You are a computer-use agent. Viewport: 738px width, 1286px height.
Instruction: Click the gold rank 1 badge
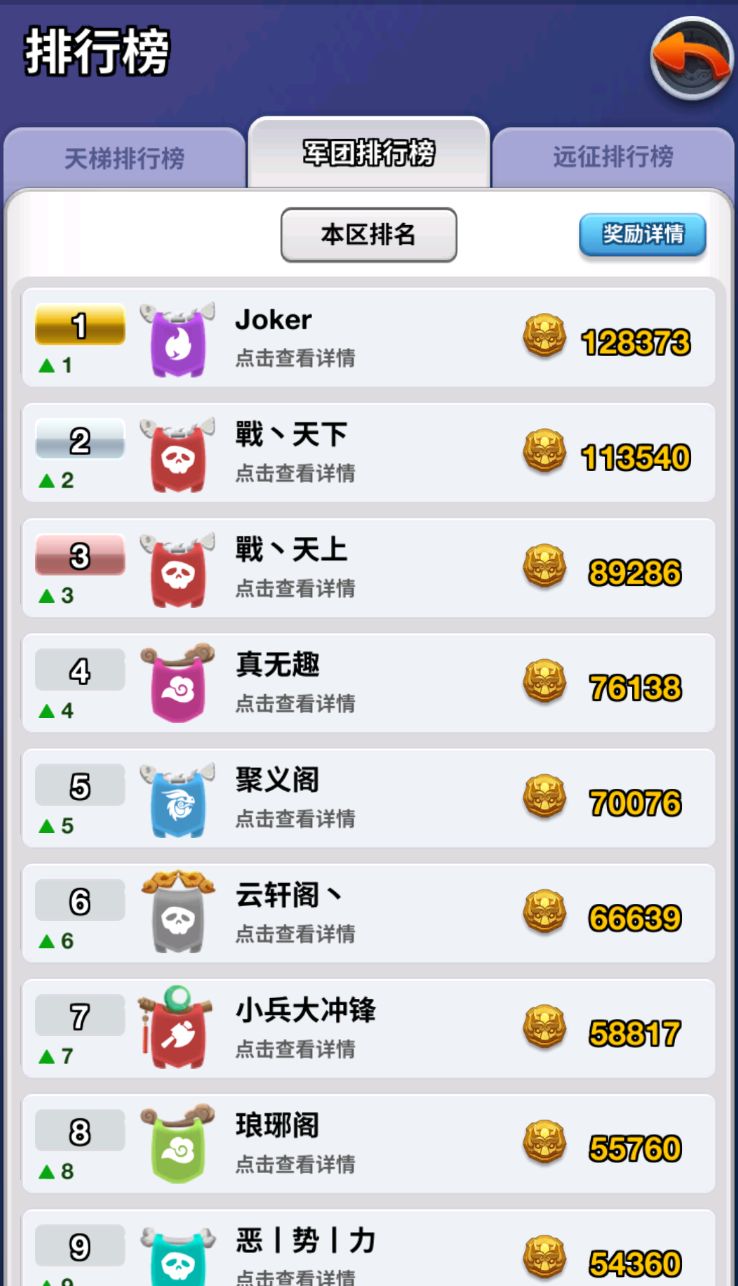(x=79, y=326)
